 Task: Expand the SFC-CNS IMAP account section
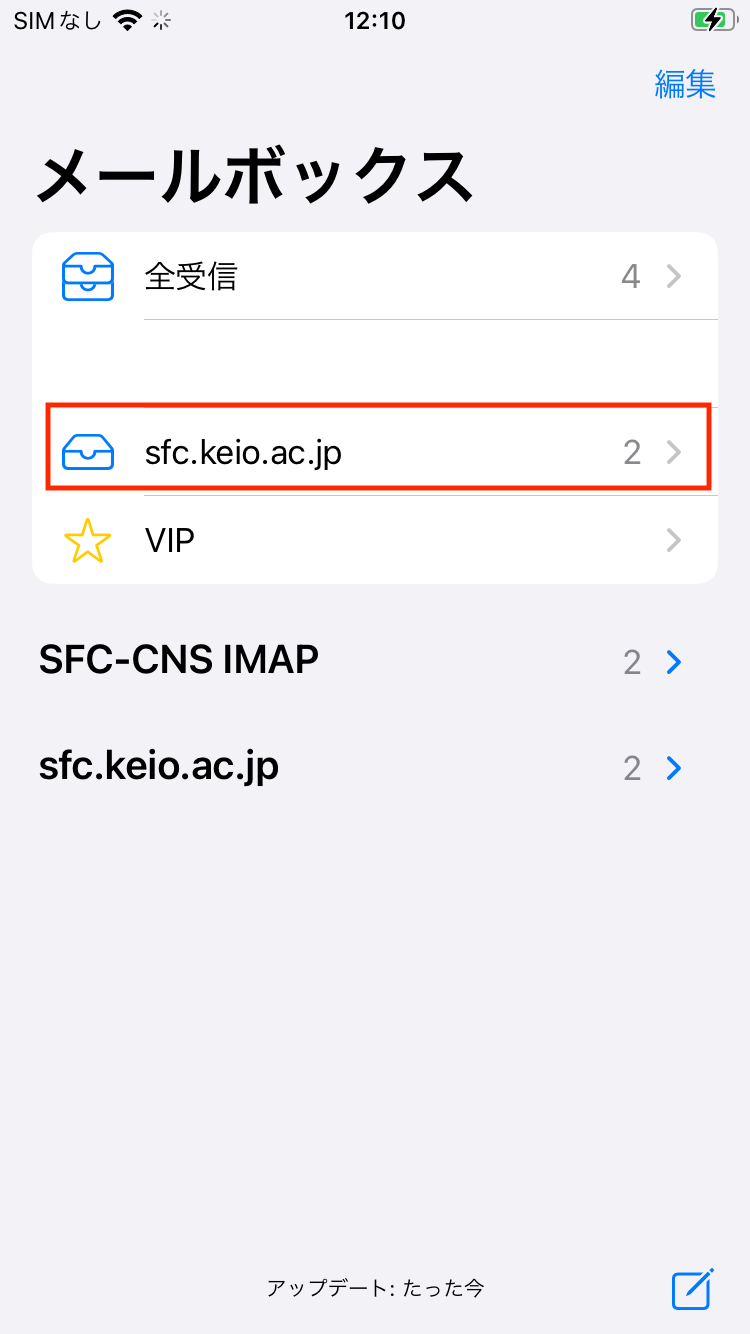[673, 662]
